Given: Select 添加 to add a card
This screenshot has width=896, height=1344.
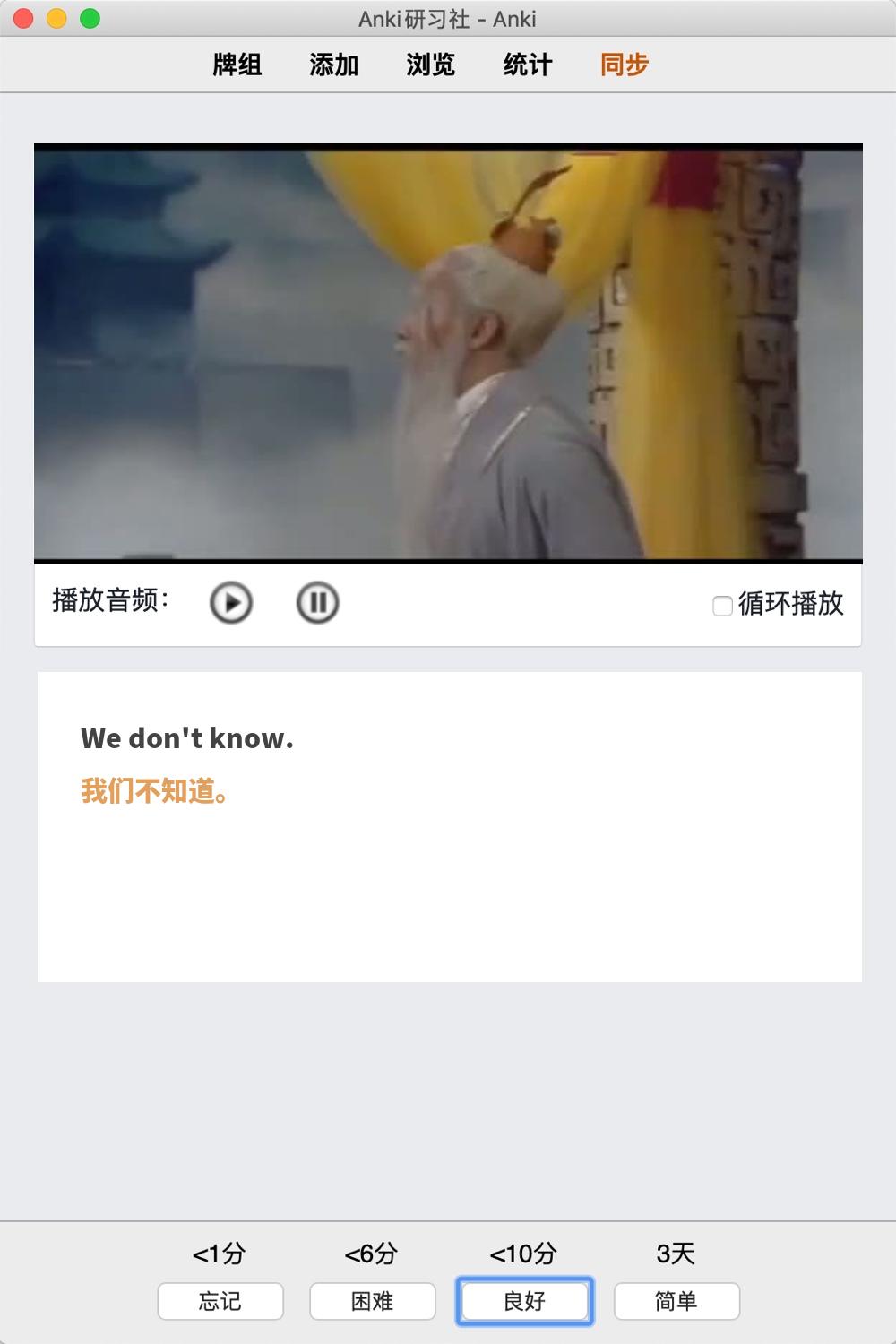Looking at the screenshot, I should pyautogui.click(x=334, y=65).
